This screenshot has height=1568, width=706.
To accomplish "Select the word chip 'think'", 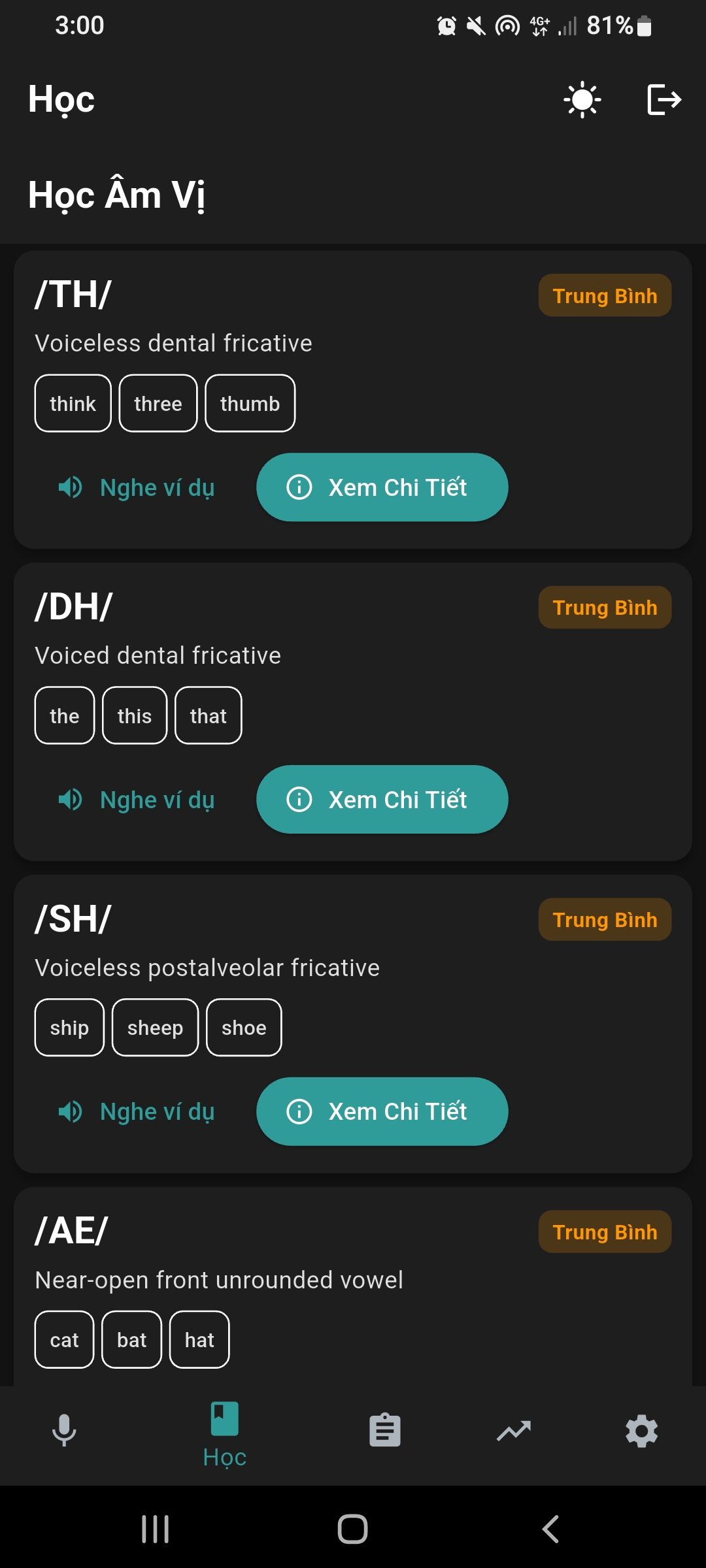I will [x=72, y=403].
